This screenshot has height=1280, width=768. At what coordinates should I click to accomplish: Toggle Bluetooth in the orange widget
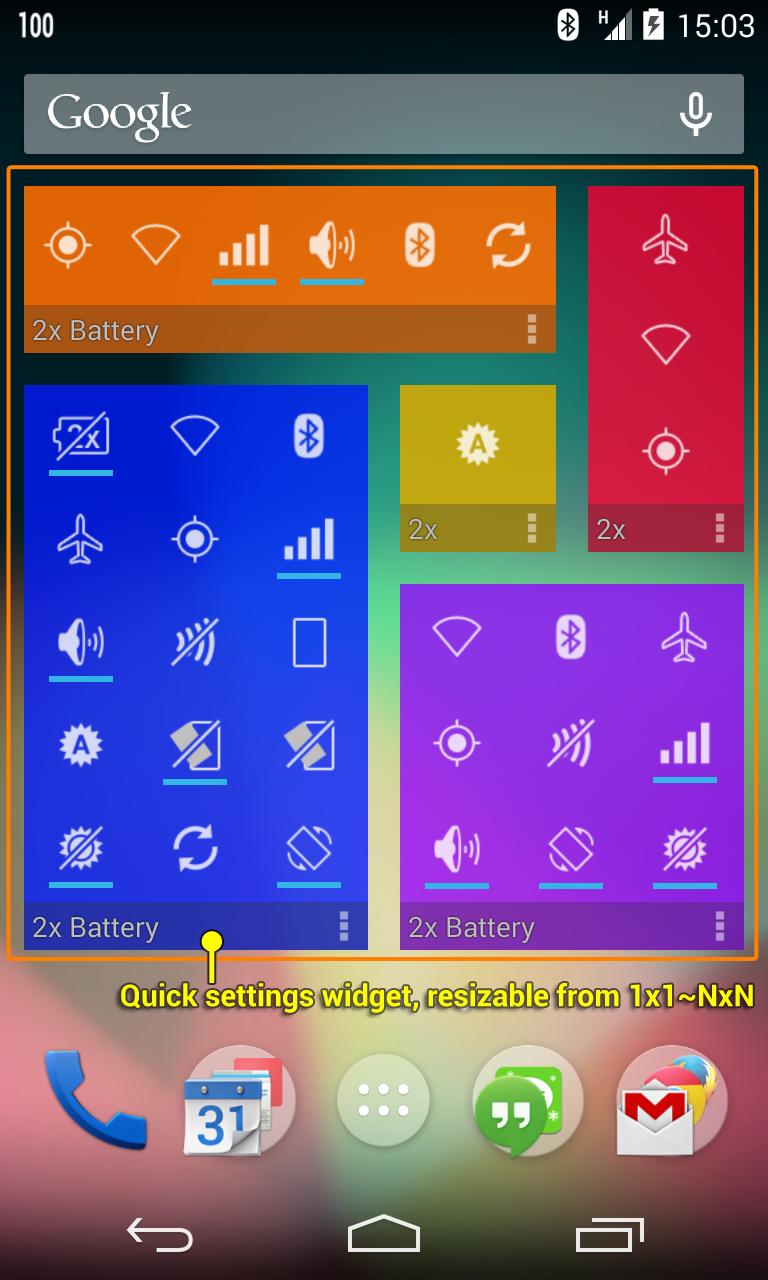tap(420, 245)
